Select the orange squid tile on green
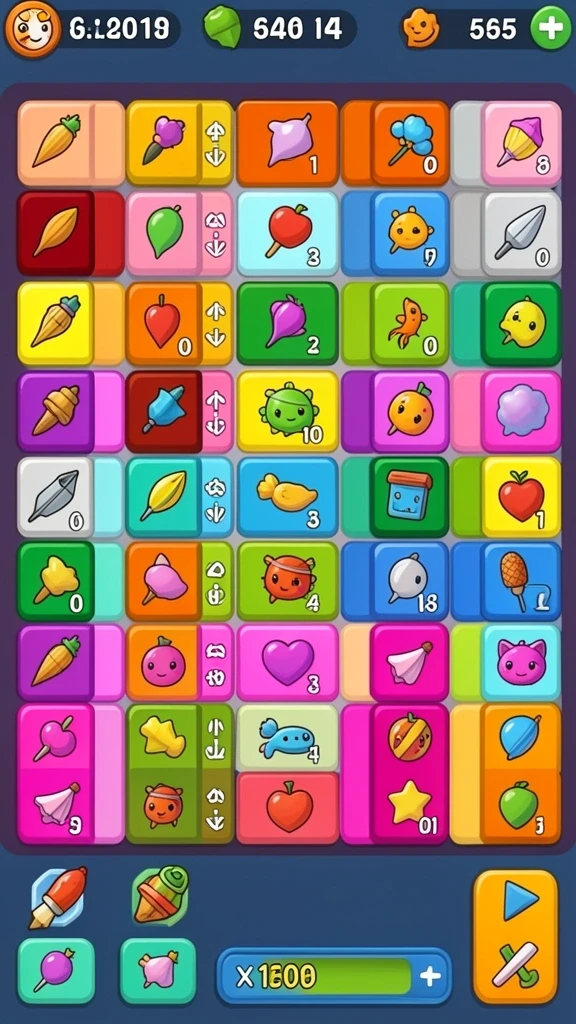576x1024 pixels. pos(409,323)
